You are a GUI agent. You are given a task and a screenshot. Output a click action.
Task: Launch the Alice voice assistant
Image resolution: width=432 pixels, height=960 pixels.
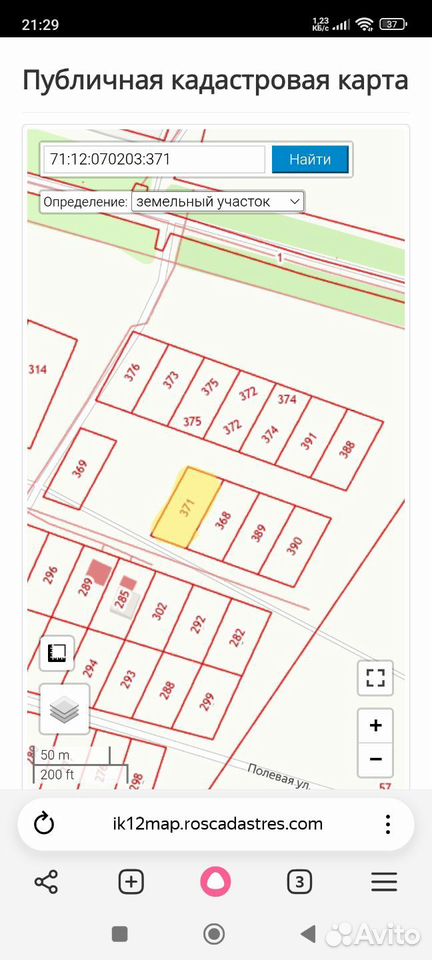click(x=215, y=882)
